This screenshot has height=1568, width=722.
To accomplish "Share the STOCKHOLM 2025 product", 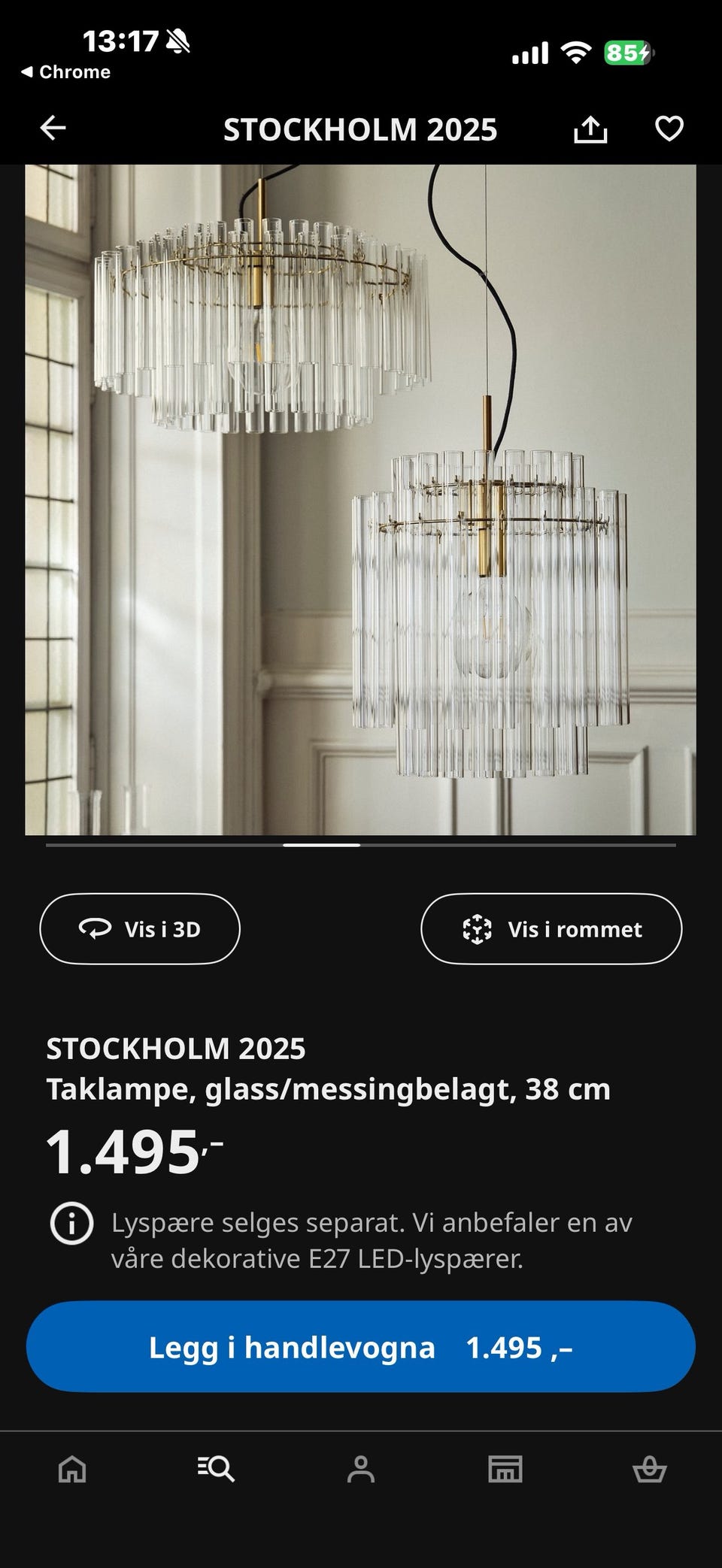I will tap(592, 128).
